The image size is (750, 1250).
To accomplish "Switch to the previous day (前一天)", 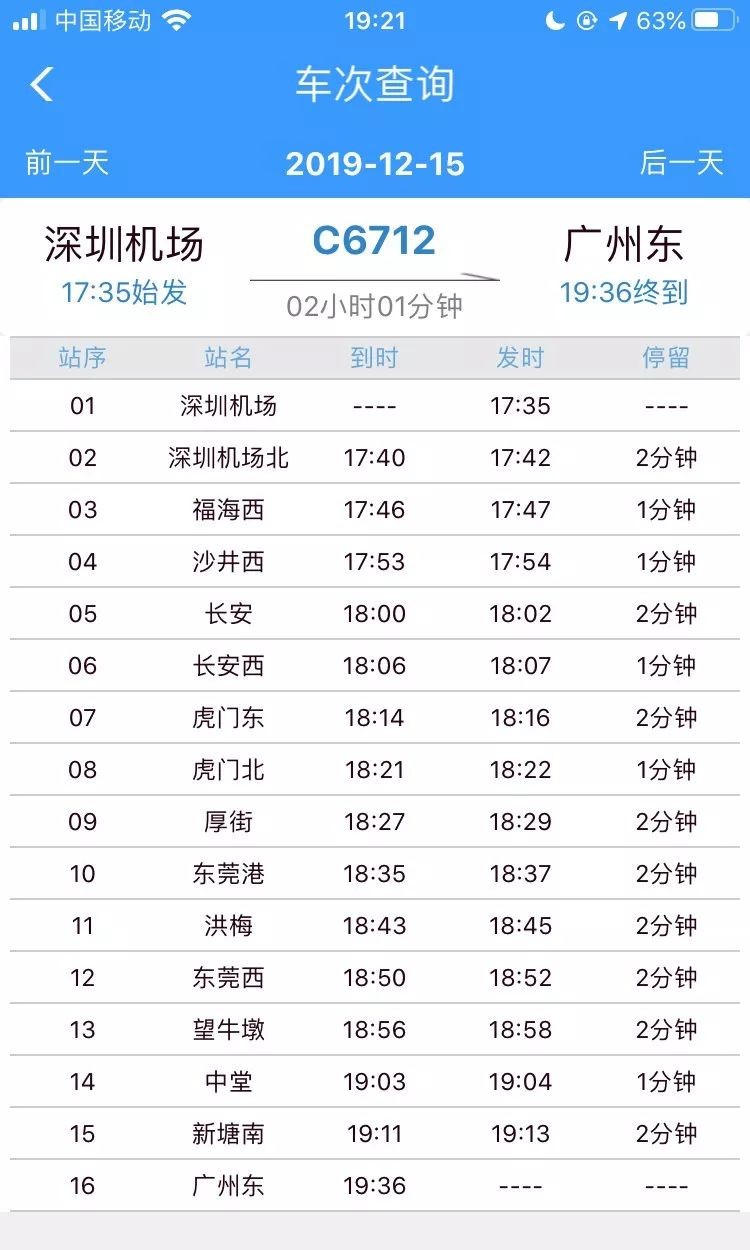I will click(x=67, y=163).
